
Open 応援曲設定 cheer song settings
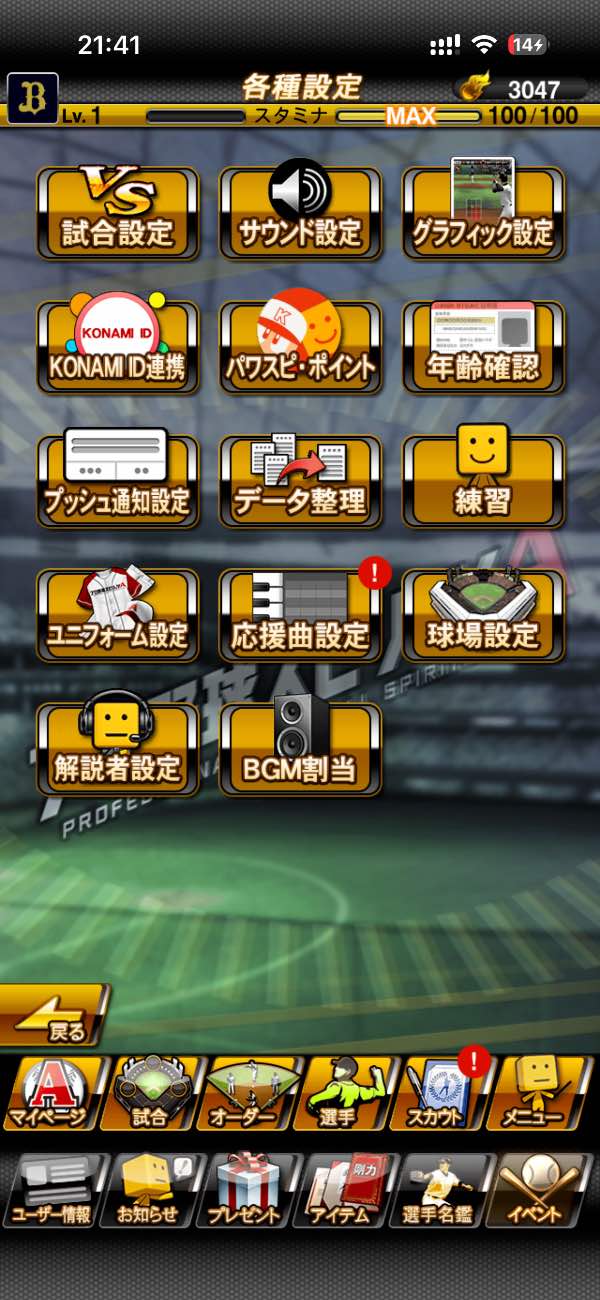coord(300,614)
